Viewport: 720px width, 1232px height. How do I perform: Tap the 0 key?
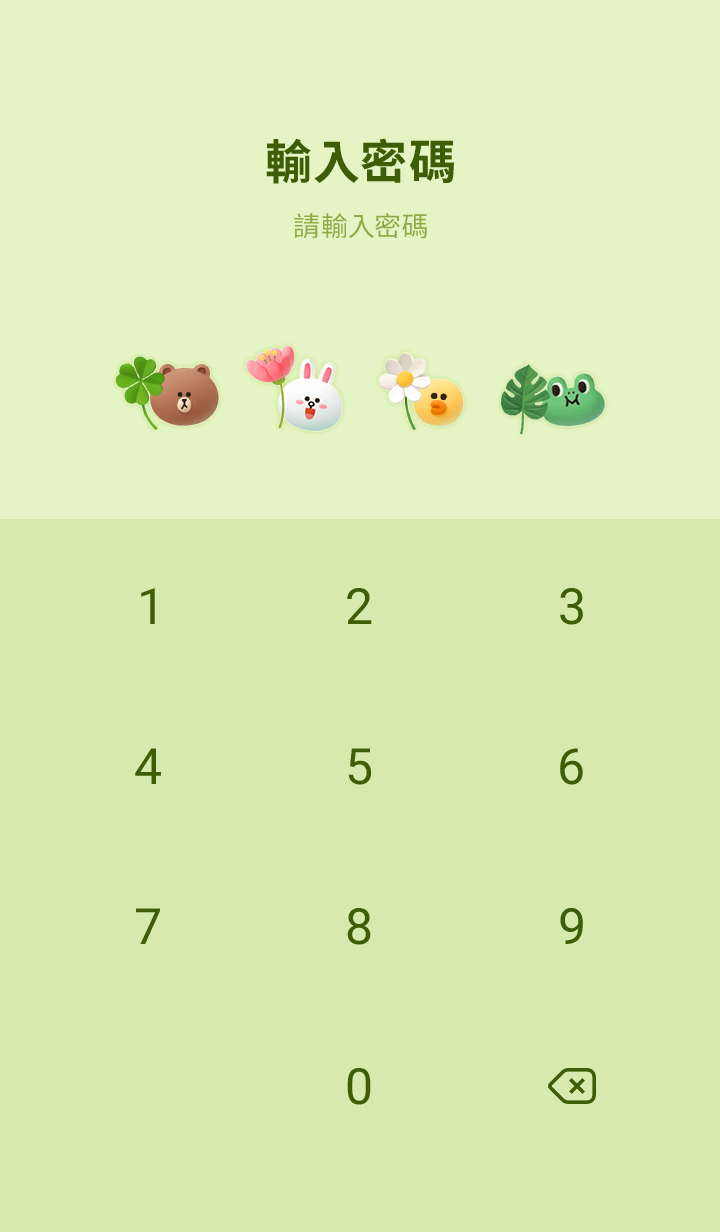coord(359,1087)
